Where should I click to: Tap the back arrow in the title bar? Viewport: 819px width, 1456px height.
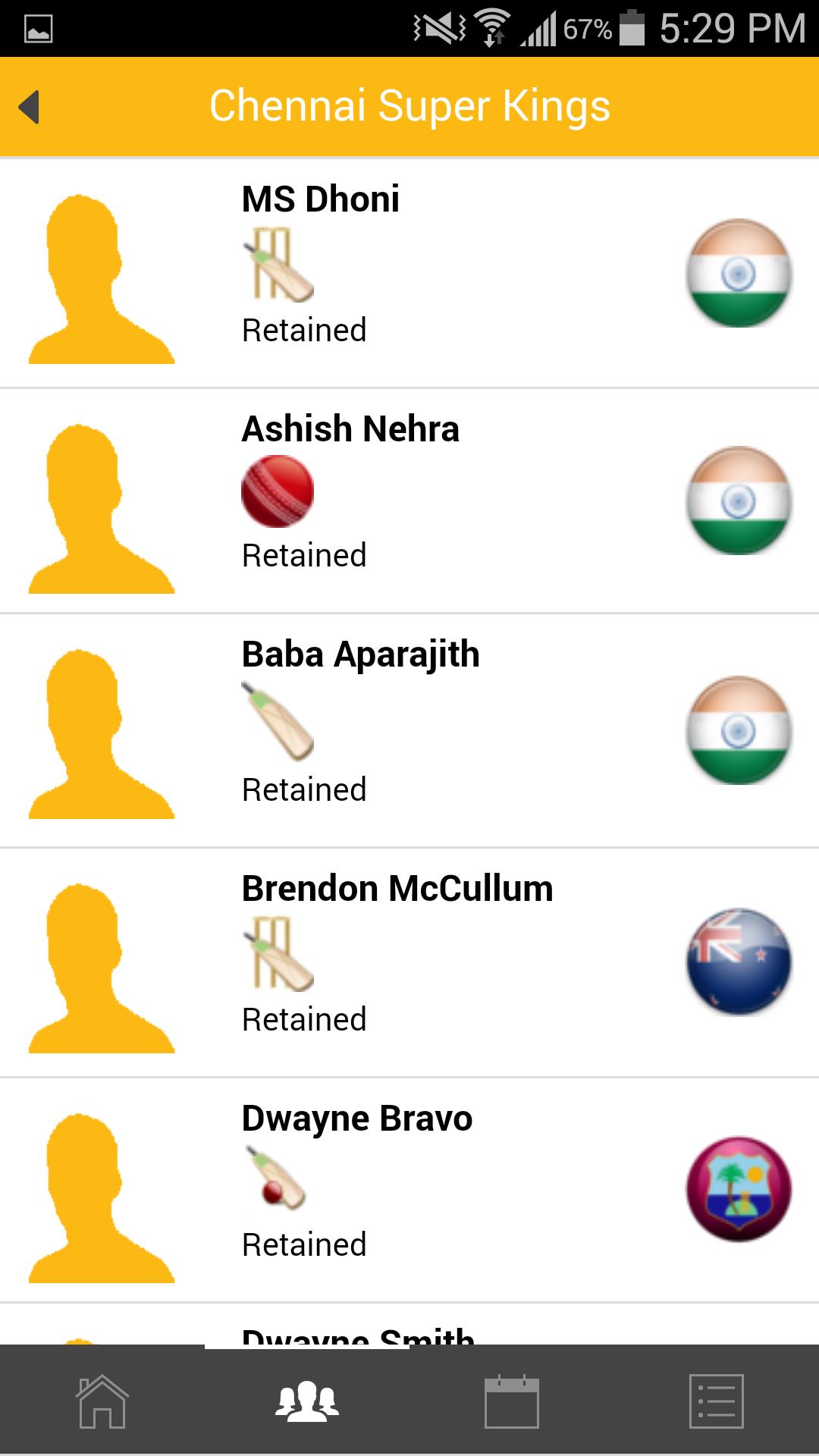[x=30, y=106]
